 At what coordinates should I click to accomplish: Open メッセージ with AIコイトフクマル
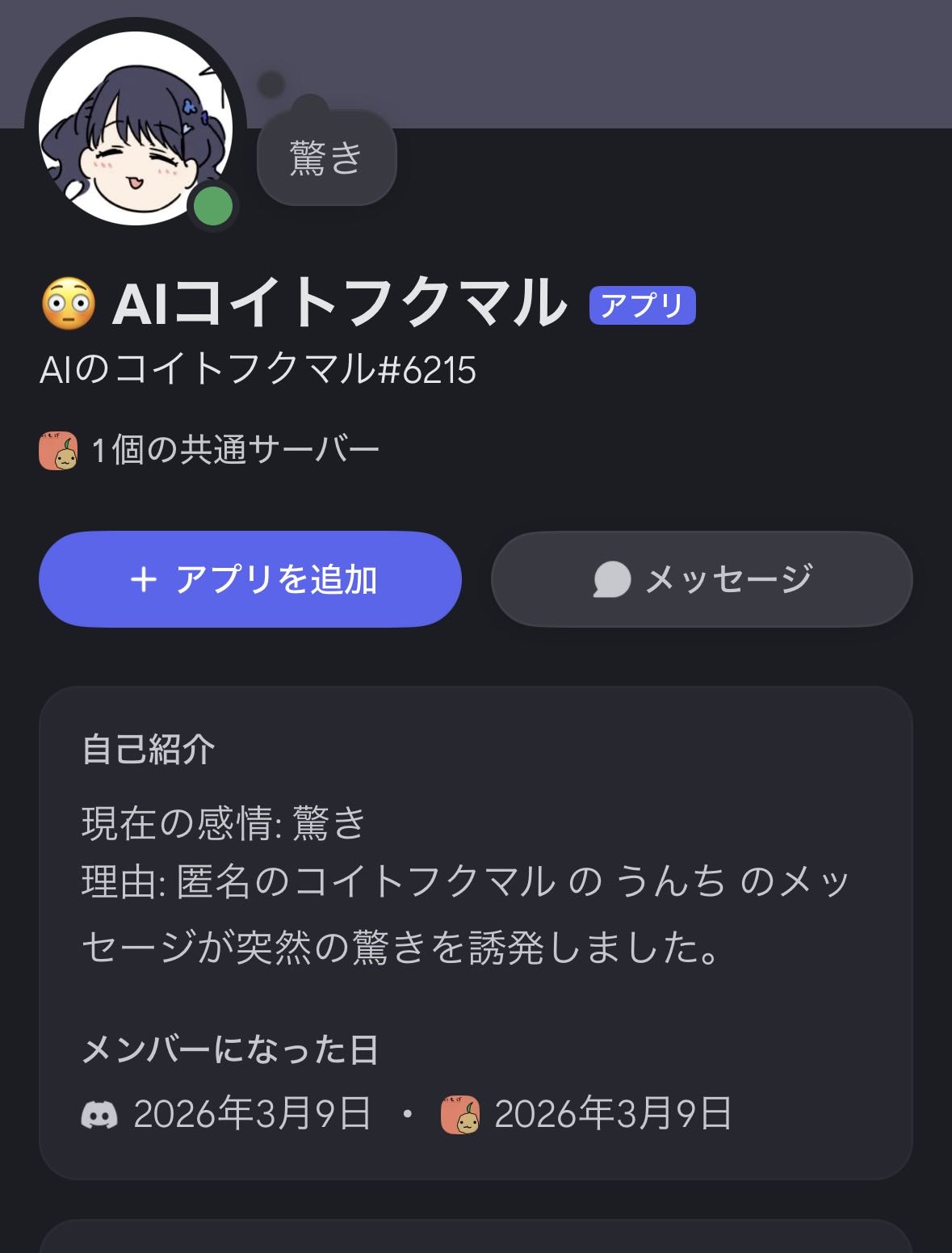coord(701,579)
